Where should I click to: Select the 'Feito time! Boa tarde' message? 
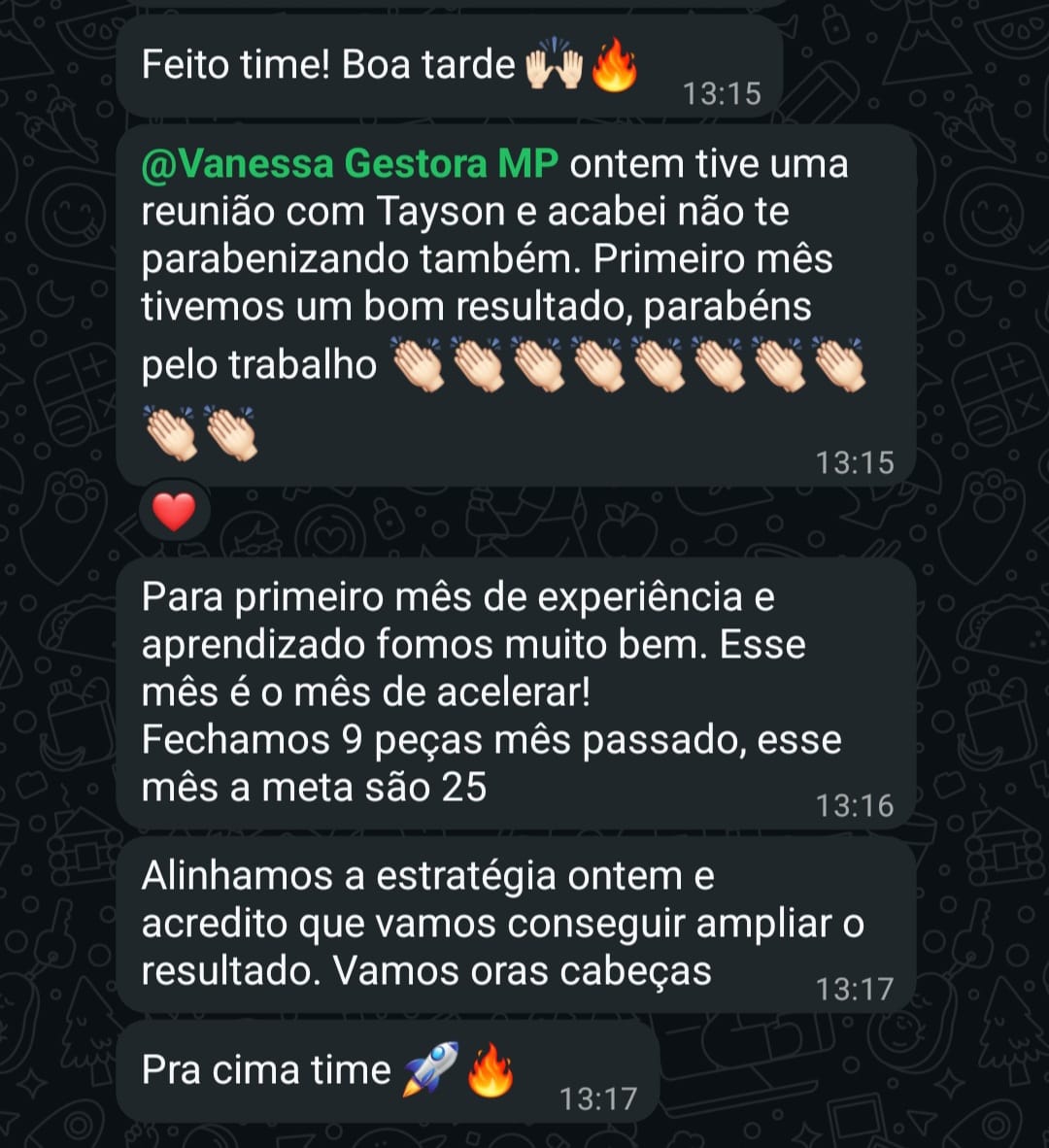[x=330, y=64]
